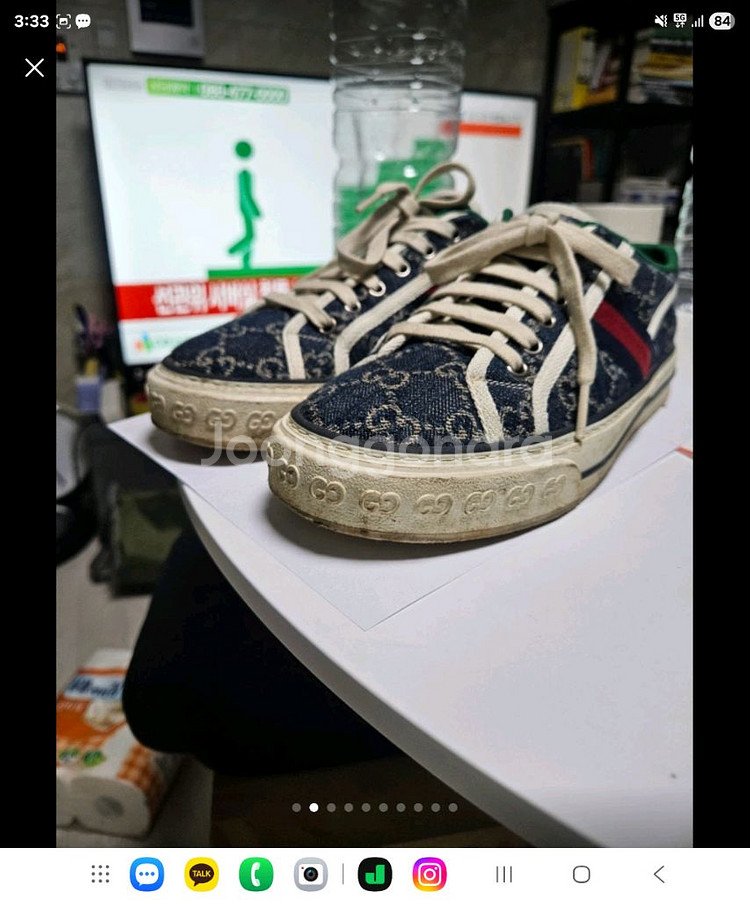
Task: Open Instagram from the taskbar
Action: [429, 874]
